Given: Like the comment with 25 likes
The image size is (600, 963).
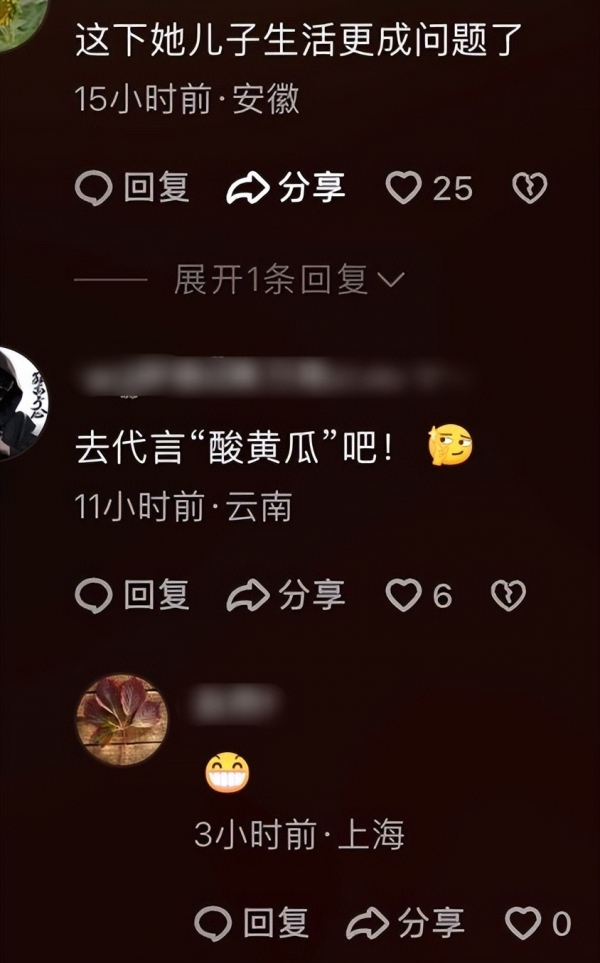Looking at the screenshot, I should coord(429,187).
